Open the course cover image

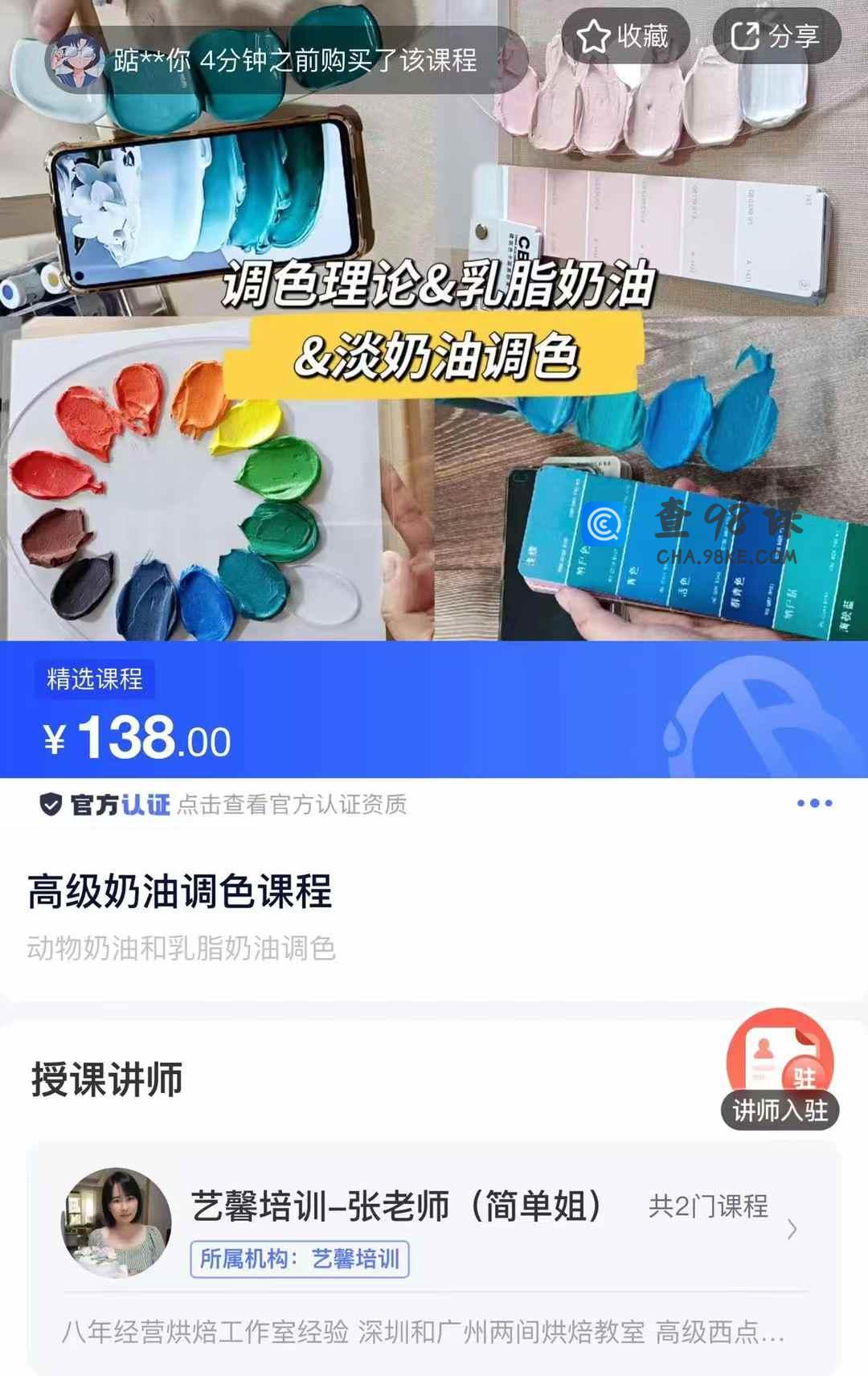(x=434, y=402)
